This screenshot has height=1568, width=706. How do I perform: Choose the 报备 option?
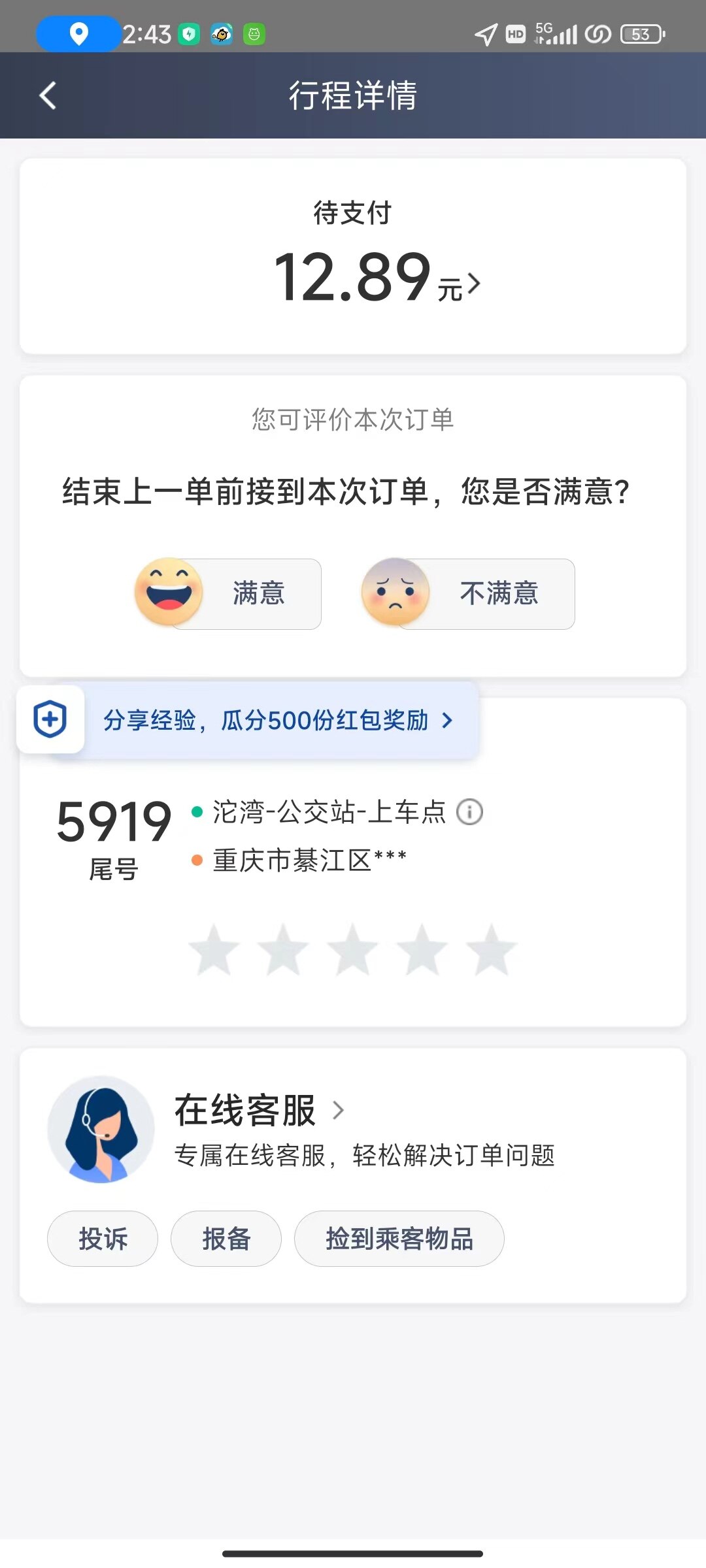(226, 1239)
